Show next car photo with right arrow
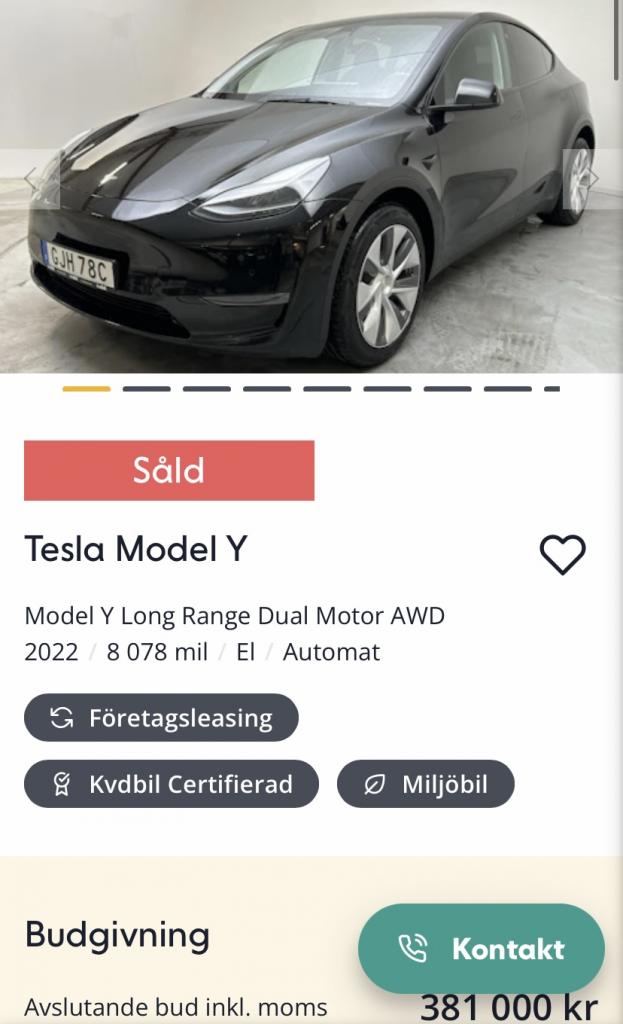Screen dimensions: 623x1024 (x=591, y=180)
